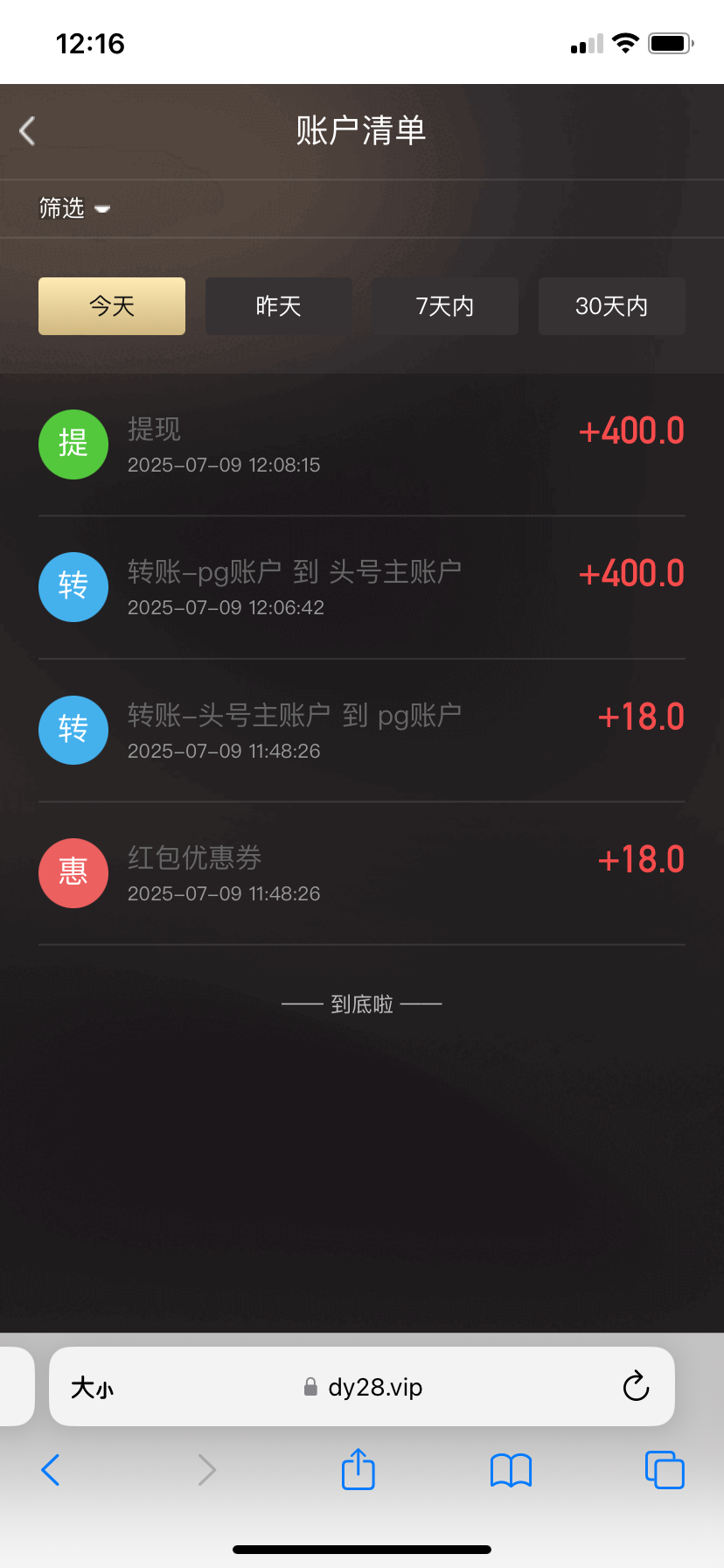Tap the dy28.vip address bar
The height and width of the screenshot is (1568, 724).
click(x=362, y=1387)
